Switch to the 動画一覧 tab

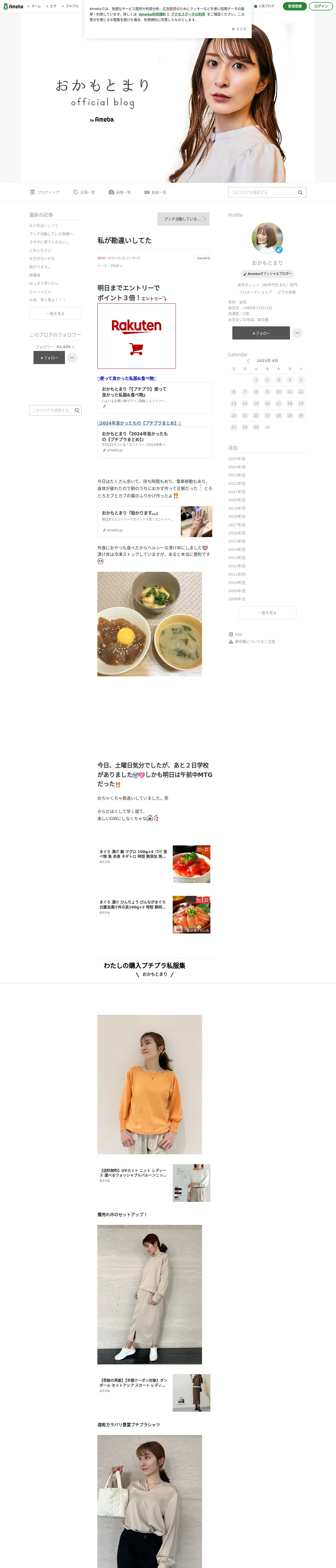coord(155,192)
